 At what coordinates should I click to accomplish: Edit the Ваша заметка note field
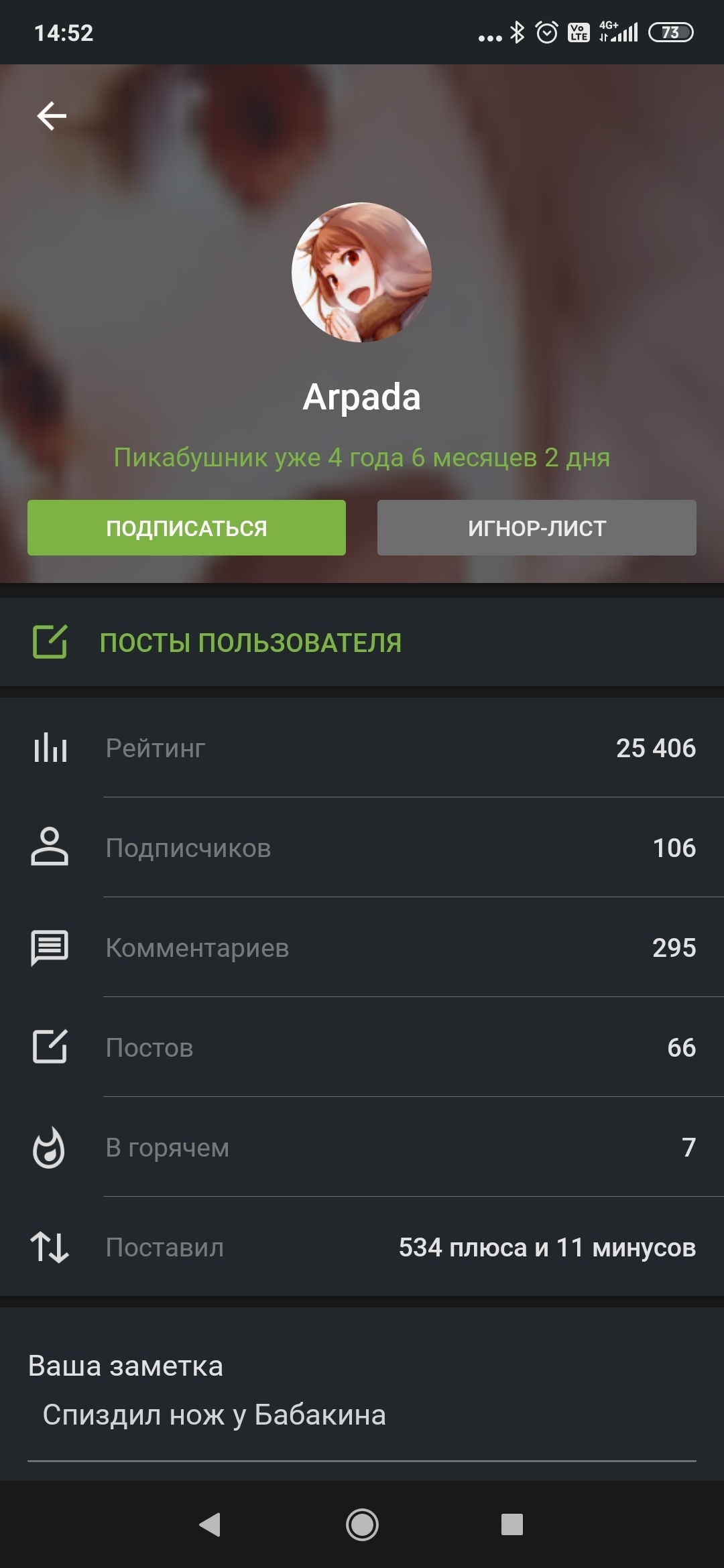pos(362,1415)
